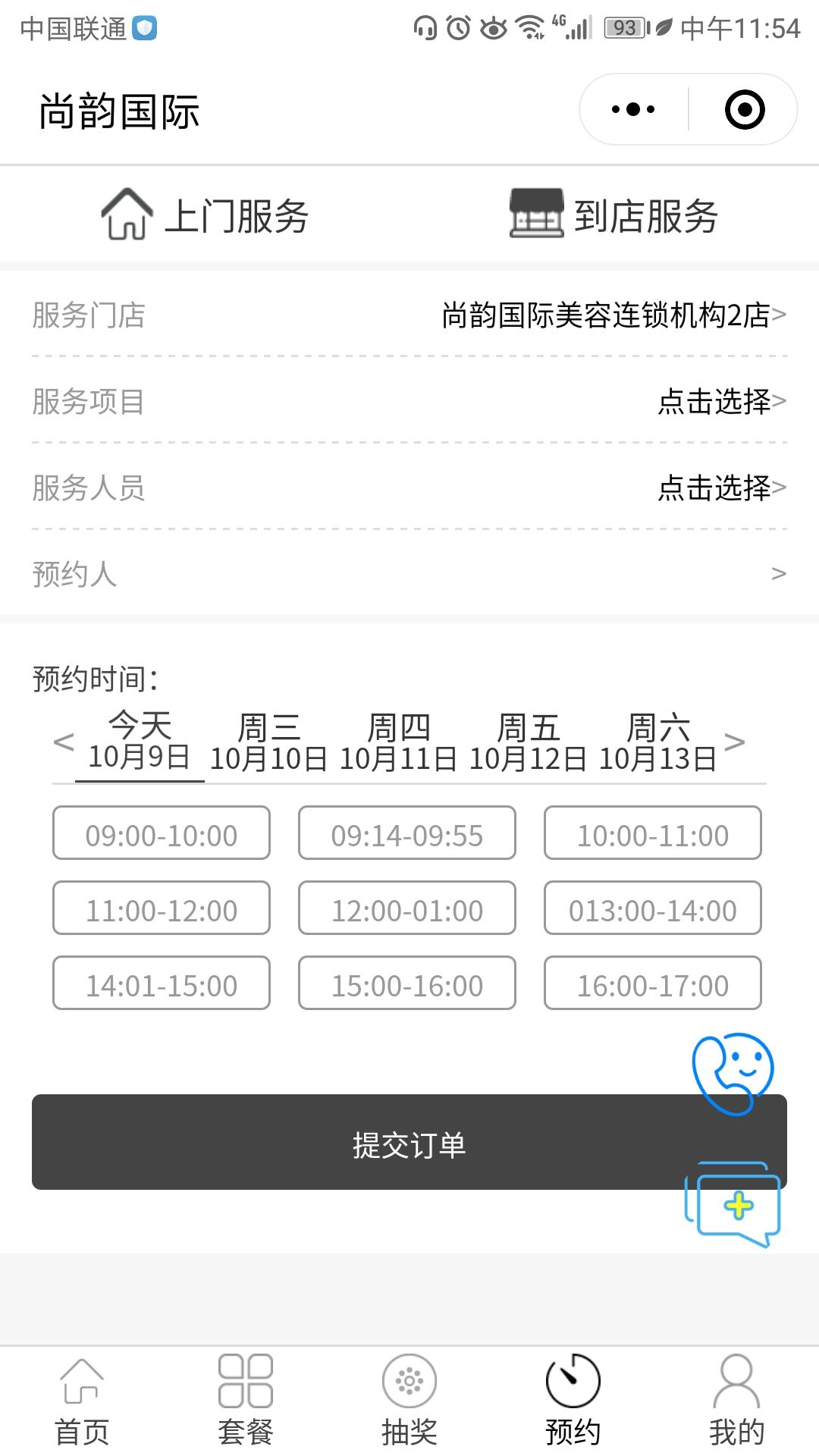Choose a 服务人员 staff member

(720, 488)
